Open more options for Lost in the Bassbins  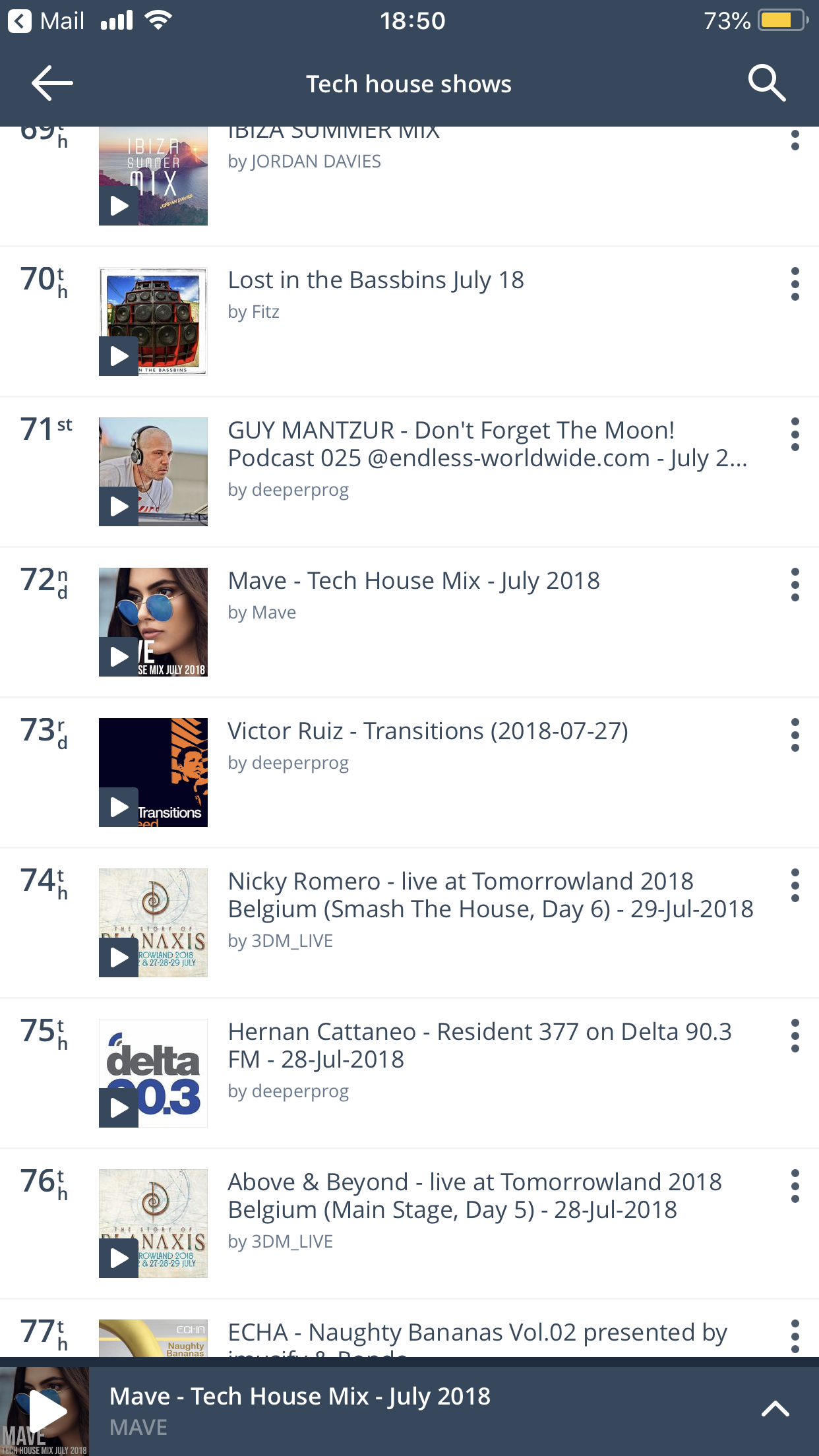[x=795, y=284]
